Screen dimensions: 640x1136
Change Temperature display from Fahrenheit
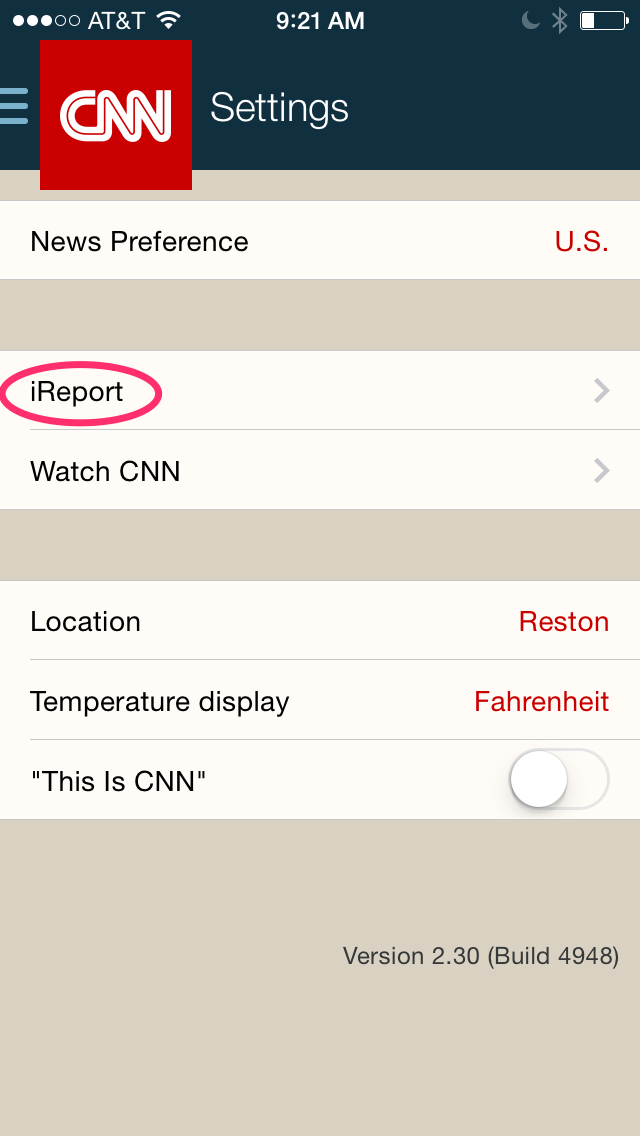click(x=320, y=701)
